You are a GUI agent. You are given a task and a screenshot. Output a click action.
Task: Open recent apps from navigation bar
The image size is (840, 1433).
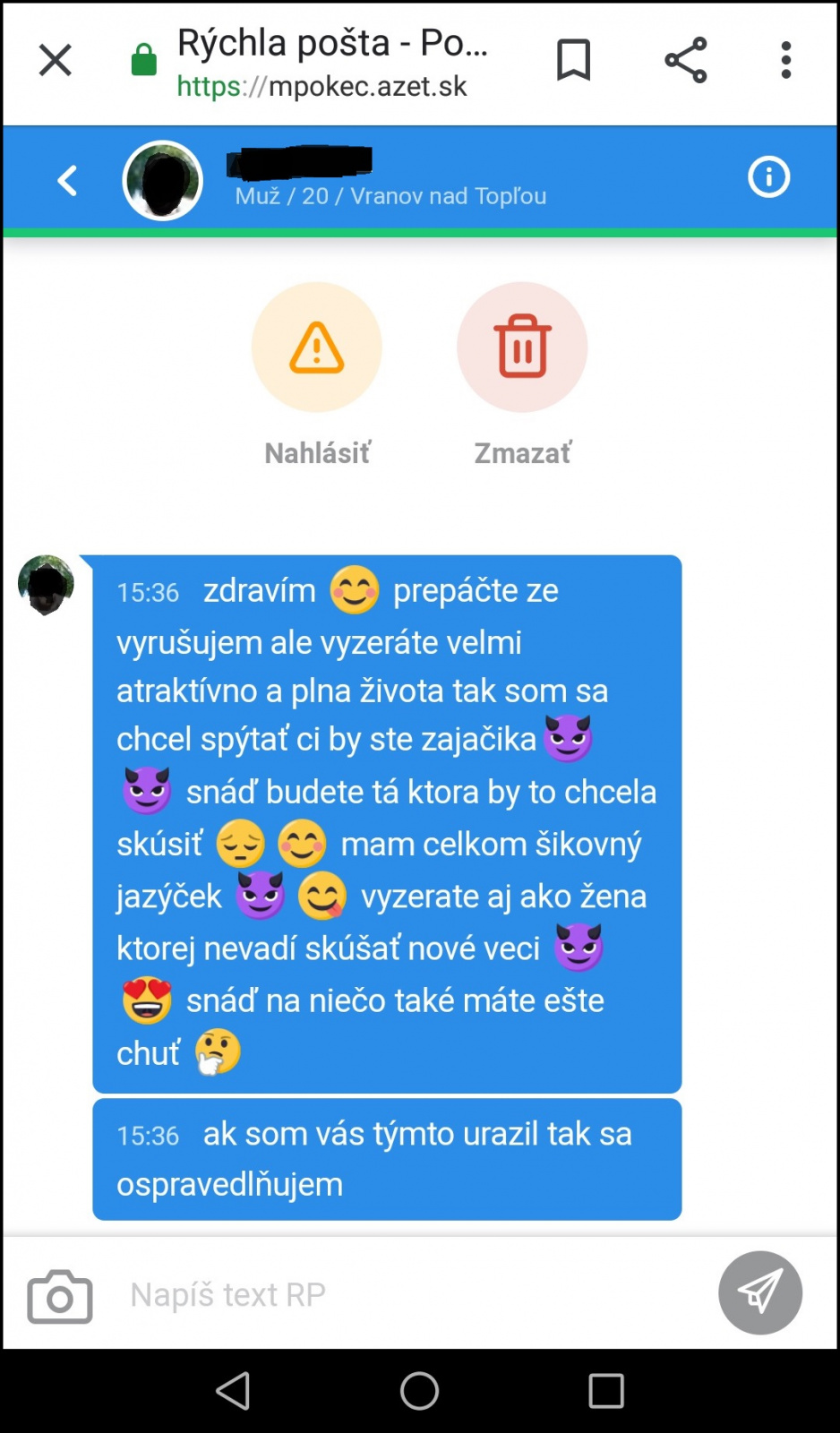(x=606, y=1391)
